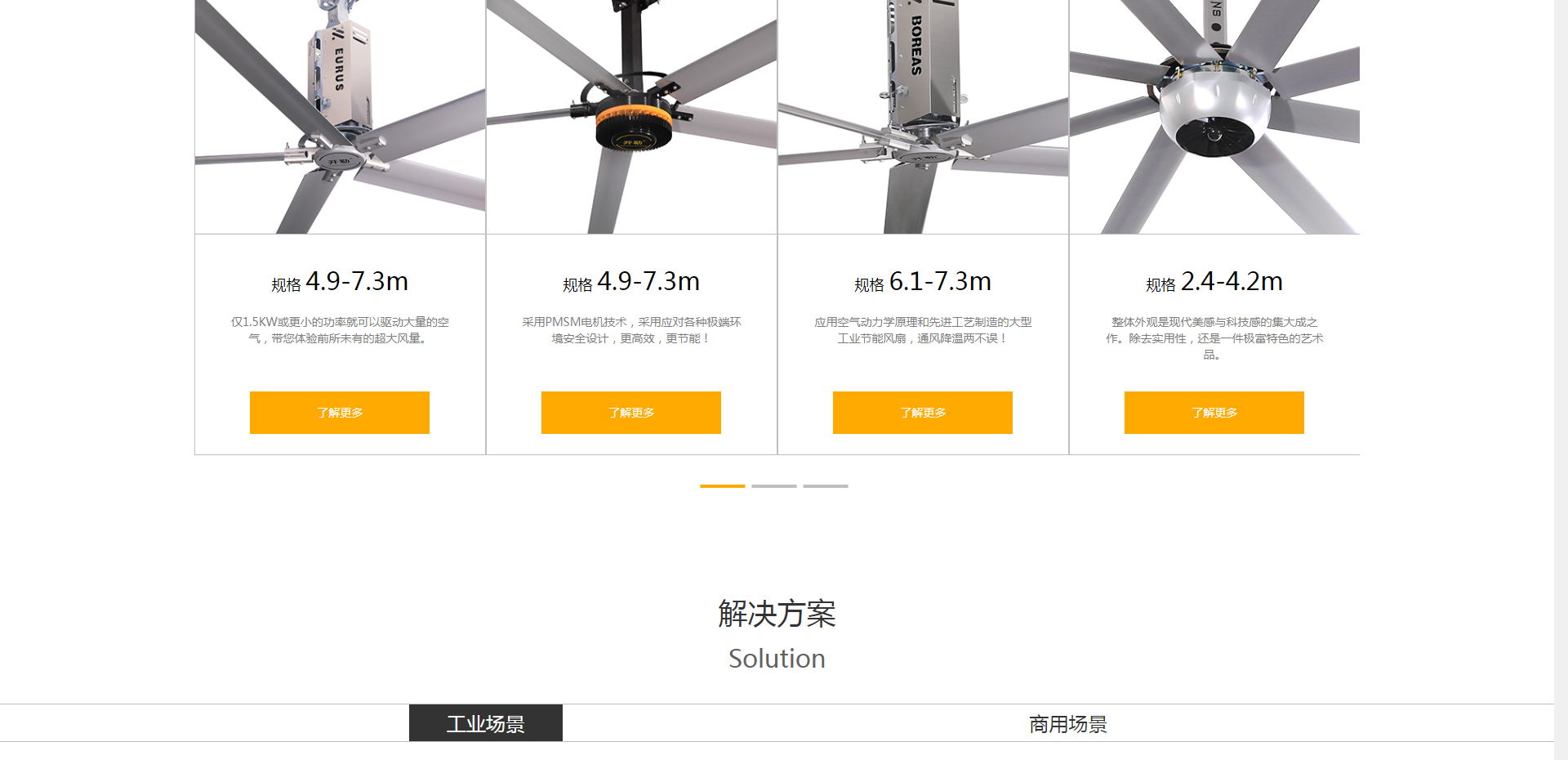Open 了解更多 for the 2.4-4.2m fan
1568x760 pixels.
click(x=1214, y=413)
